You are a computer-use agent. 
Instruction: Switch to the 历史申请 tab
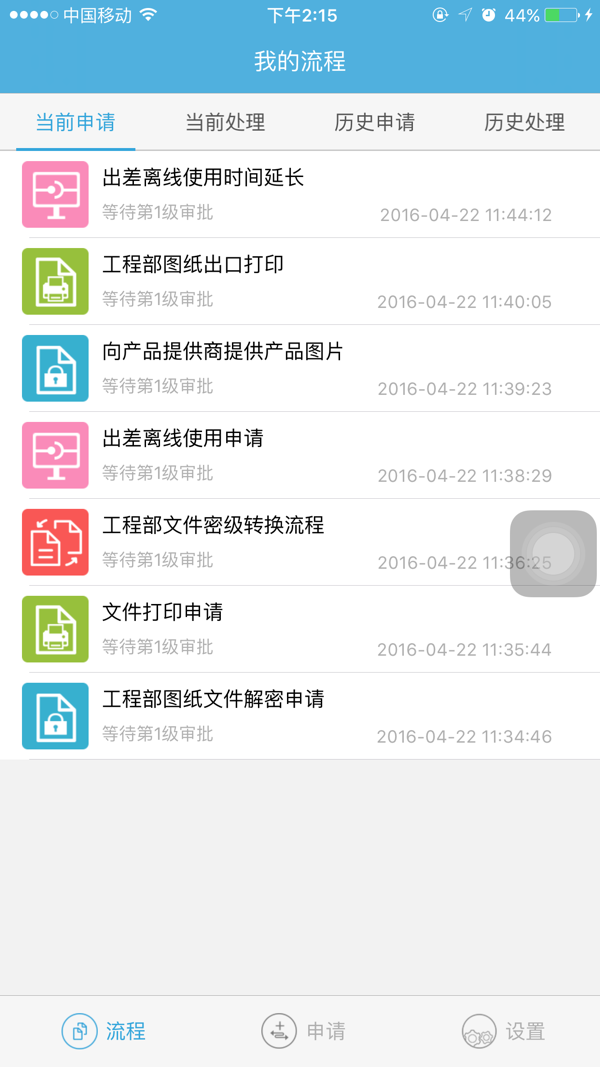[375, 122]
